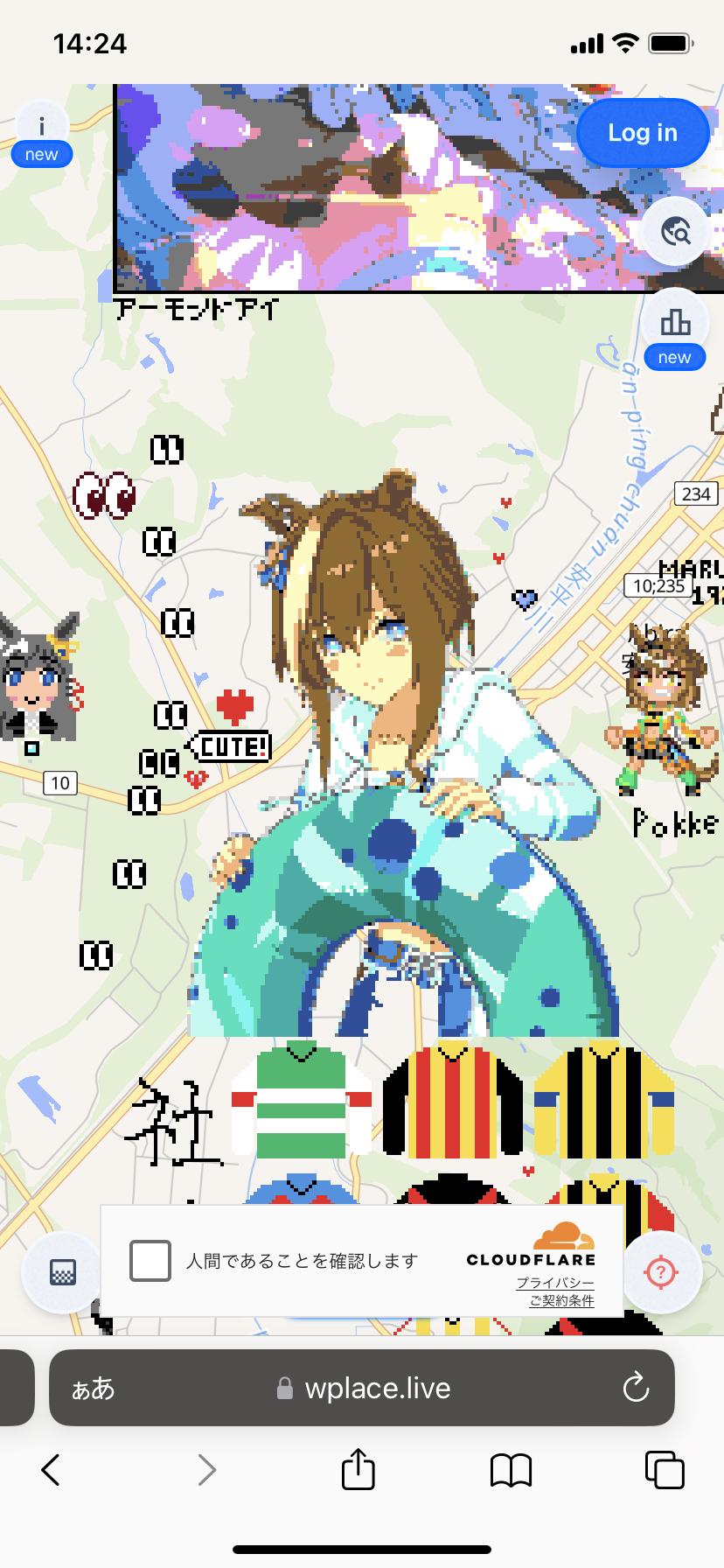The height and width of the screenshot is (1568, 724).
Task: Open Cloudflare terms of use link
Action: (x=561, y=1300)
